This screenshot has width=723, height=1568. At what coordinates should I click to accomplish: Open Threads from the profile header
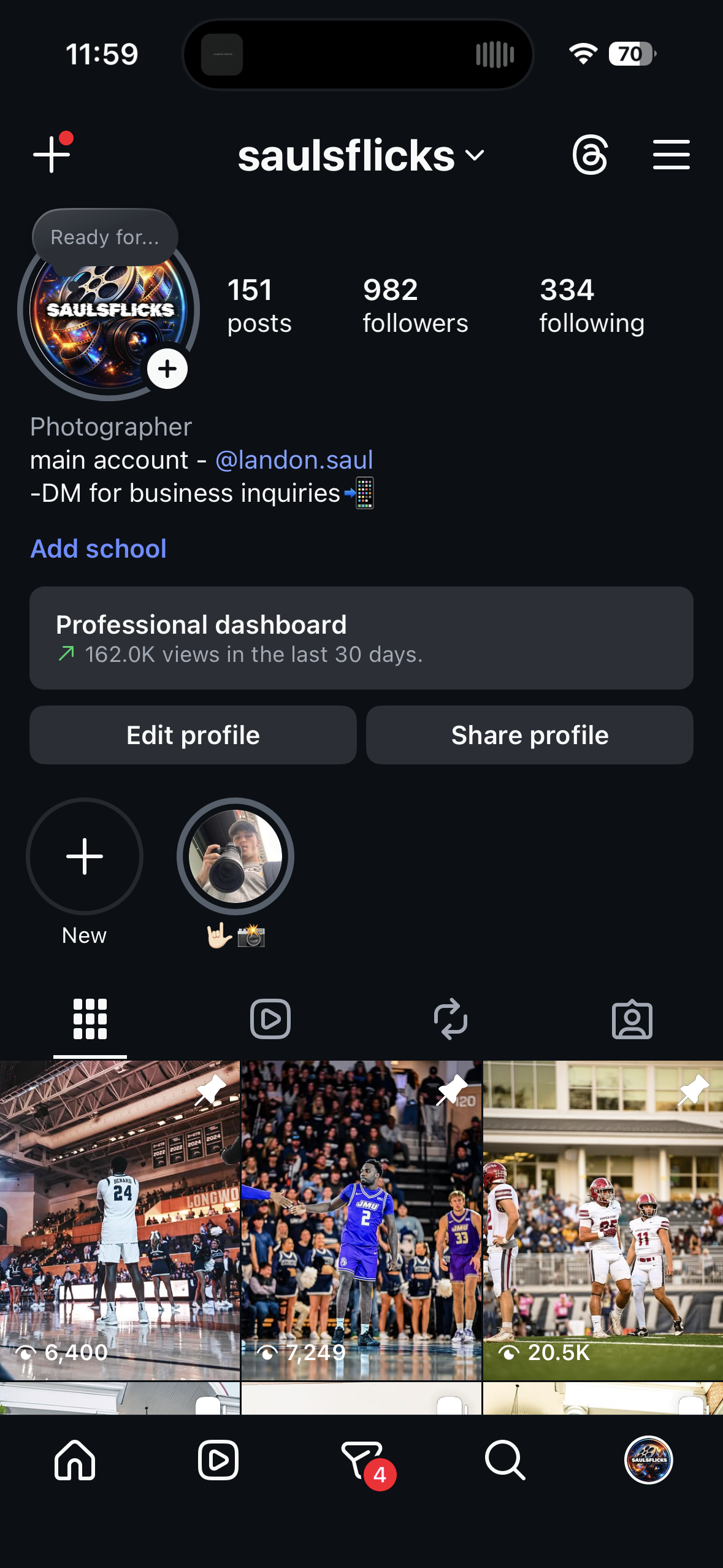coord(590,155)
